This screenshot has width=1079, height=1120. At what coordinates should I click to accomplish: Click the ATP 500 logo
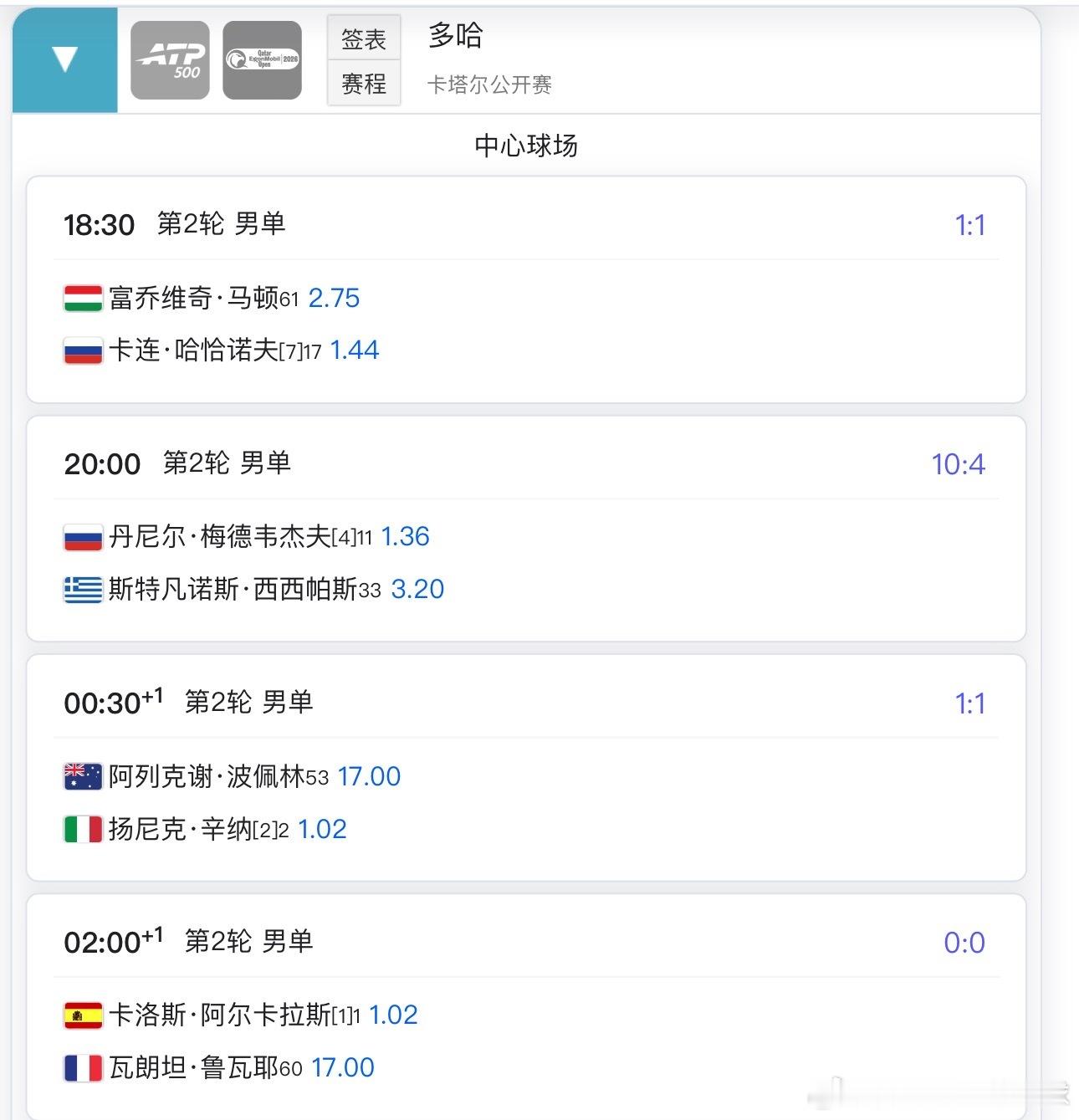[x=171, y=61]
